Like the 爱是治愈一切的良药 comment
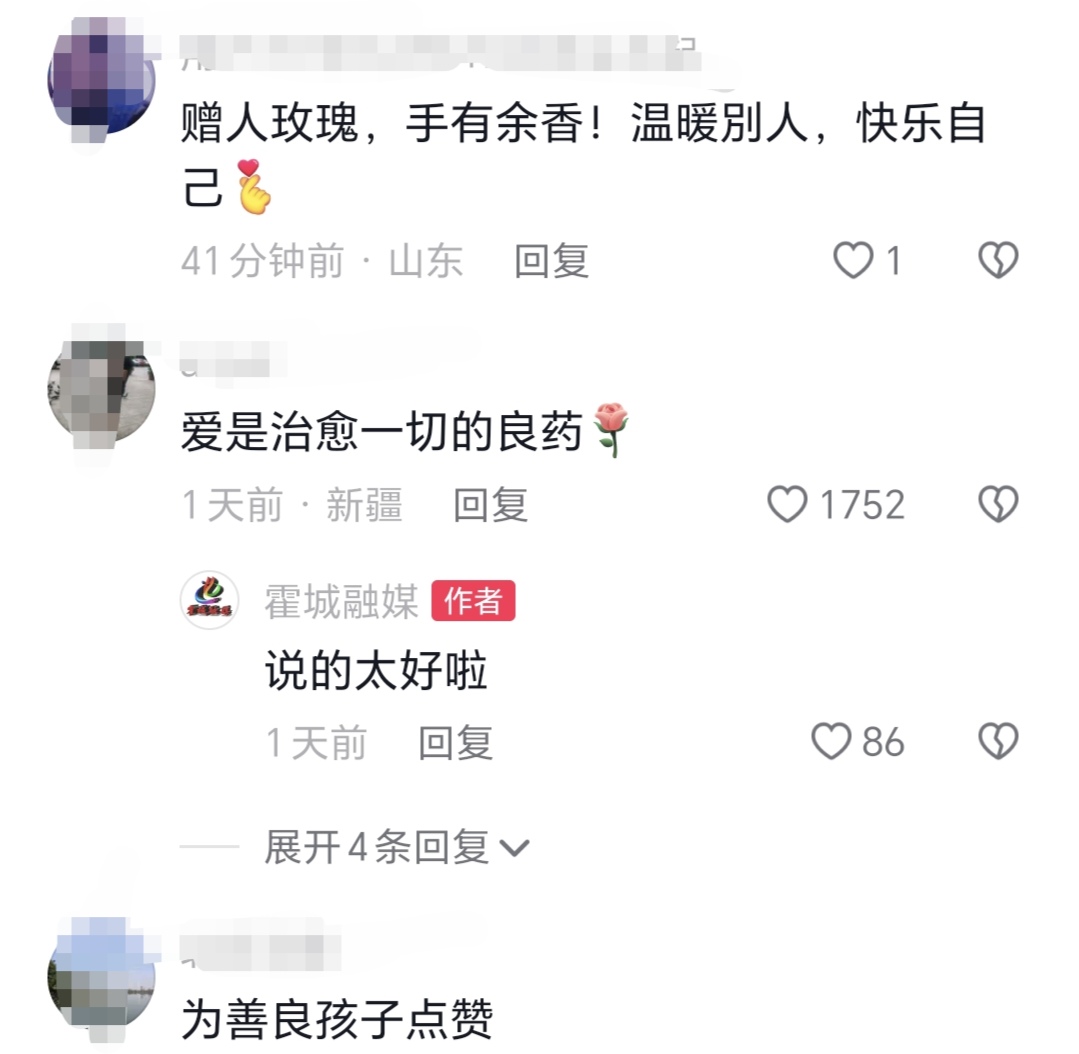The image size is (1079, 1054). click(x=787, y=505)
